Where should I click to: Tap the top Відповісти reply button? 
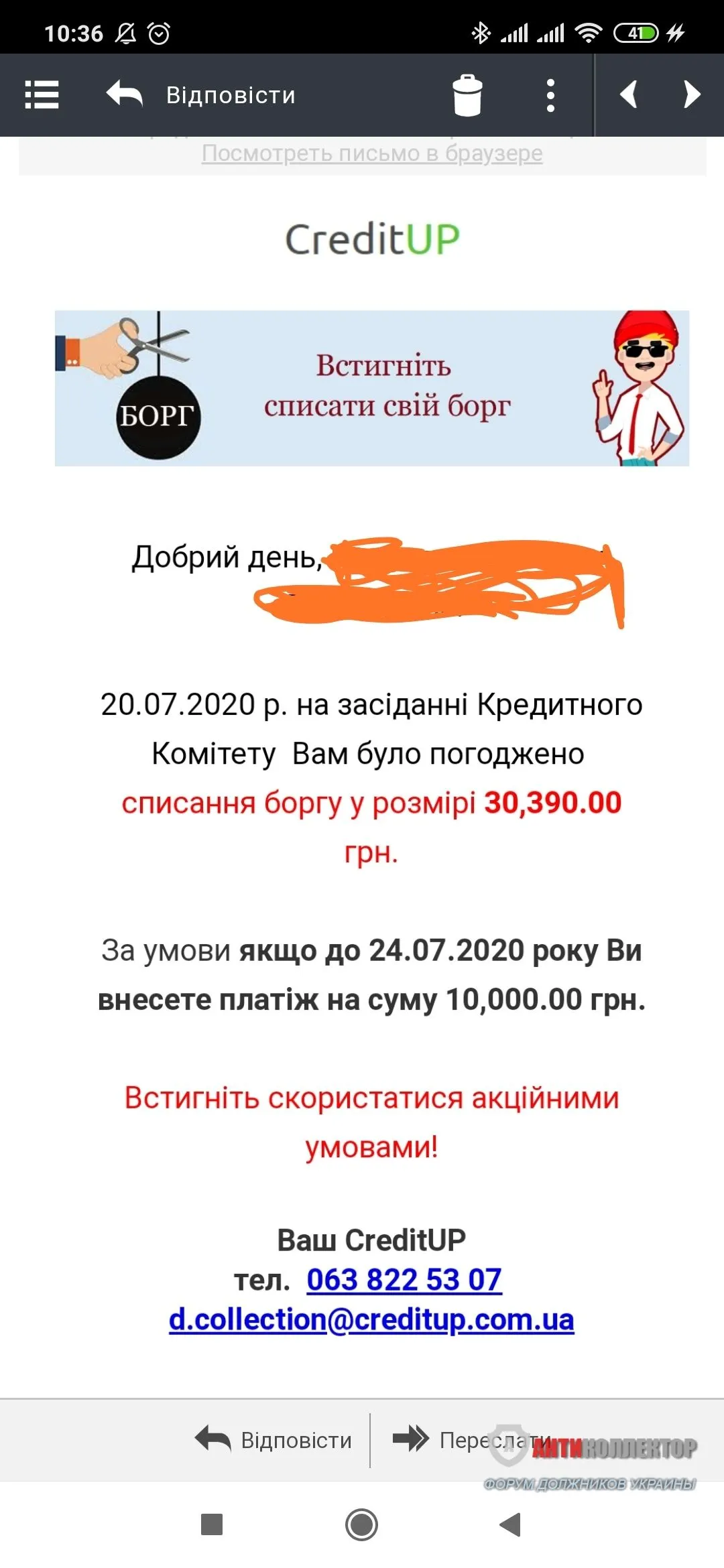[x=201, y=95]
